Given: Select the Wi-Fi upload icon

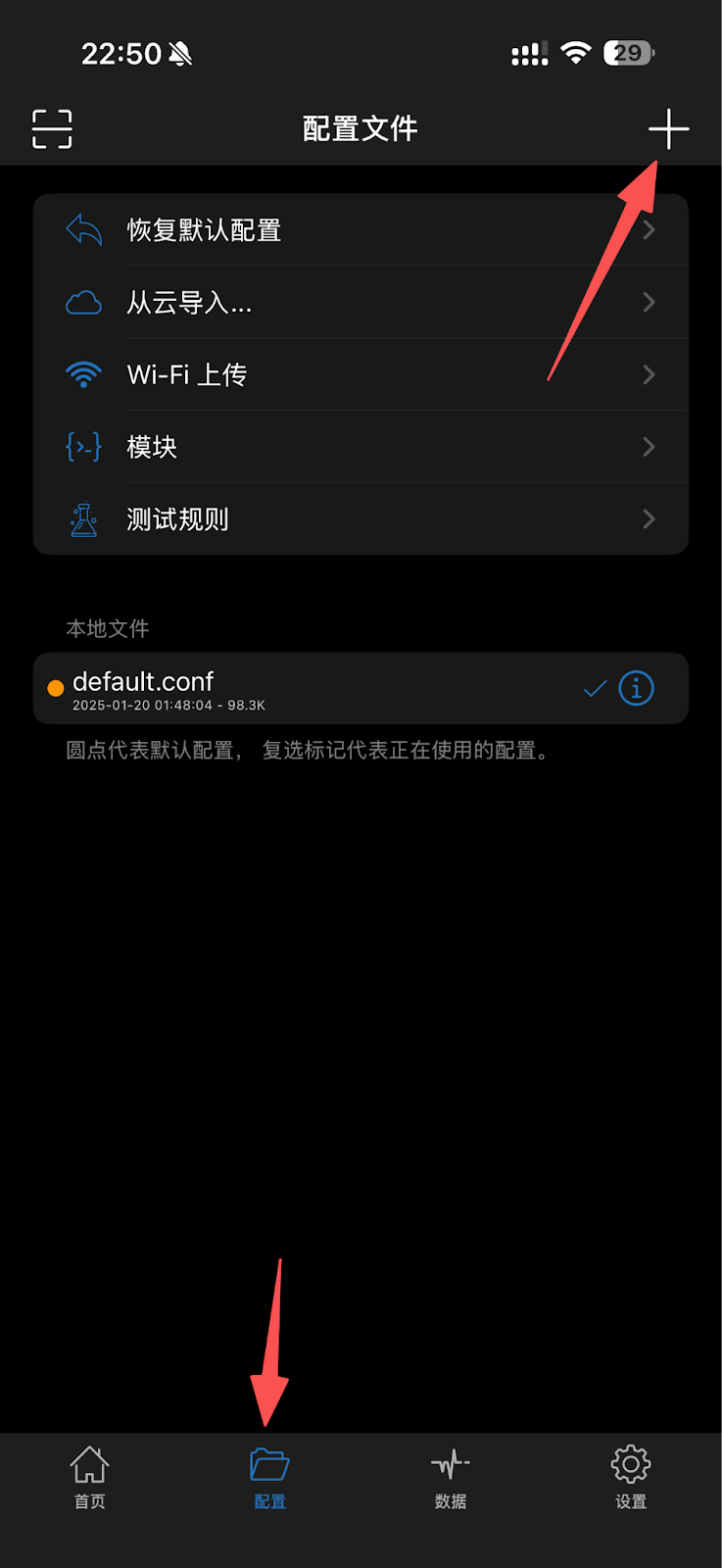Looking at the screenshot, I should pyautogui.click(x=83, y=373).
